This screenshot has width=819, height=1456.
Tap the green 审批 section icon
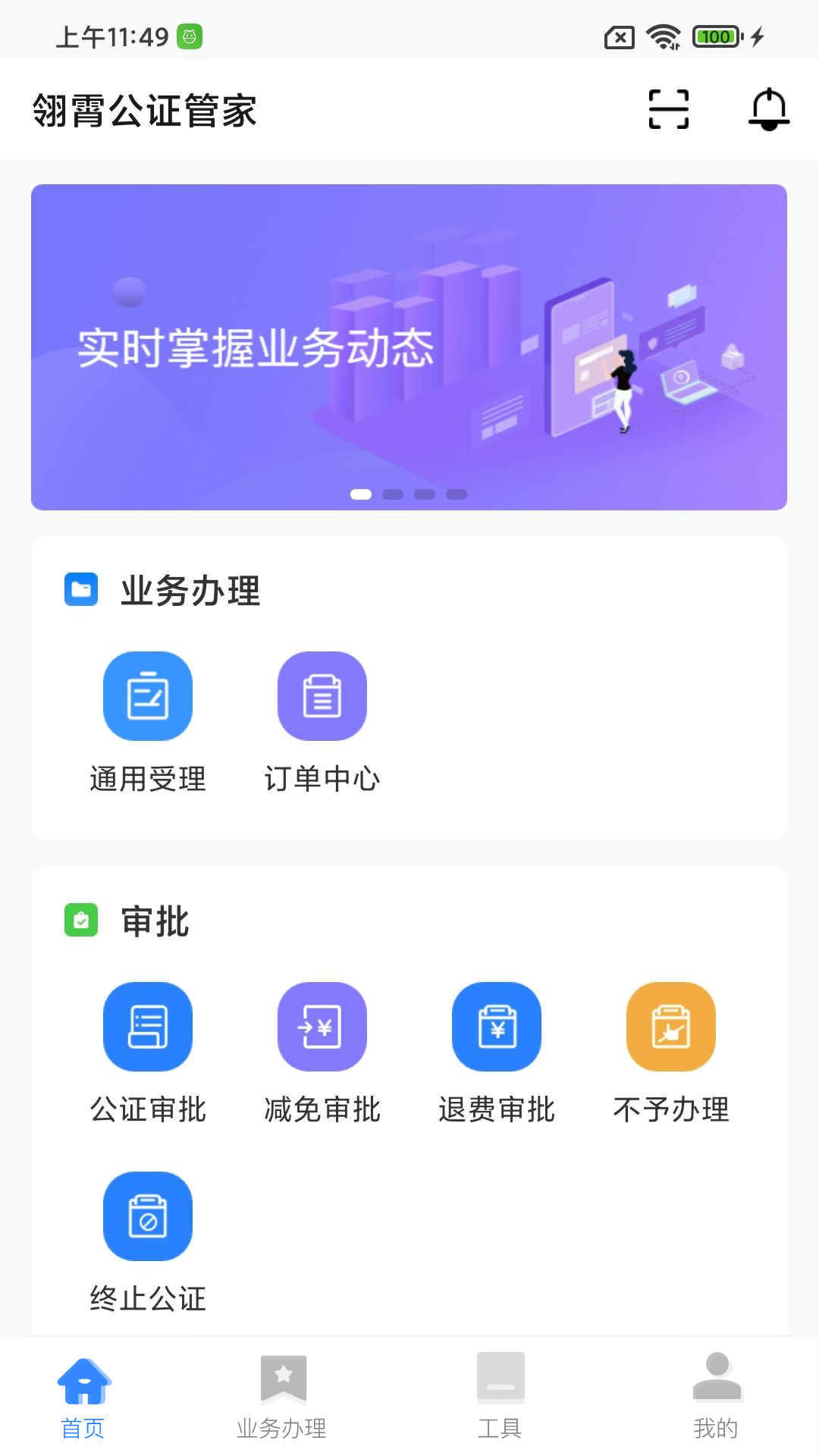click(82, 921)
